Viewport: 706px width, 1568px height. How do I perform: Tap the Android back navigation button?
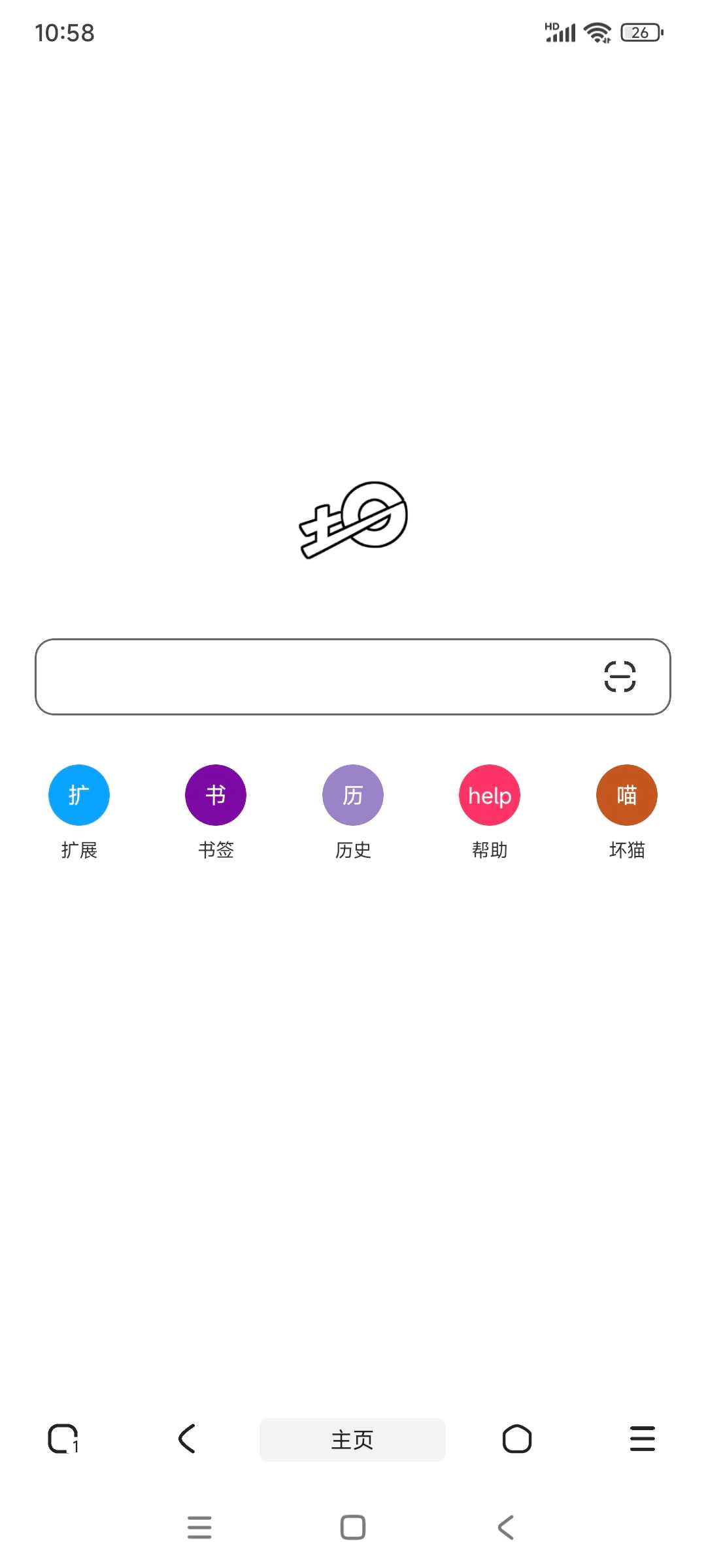point(505,1527)
